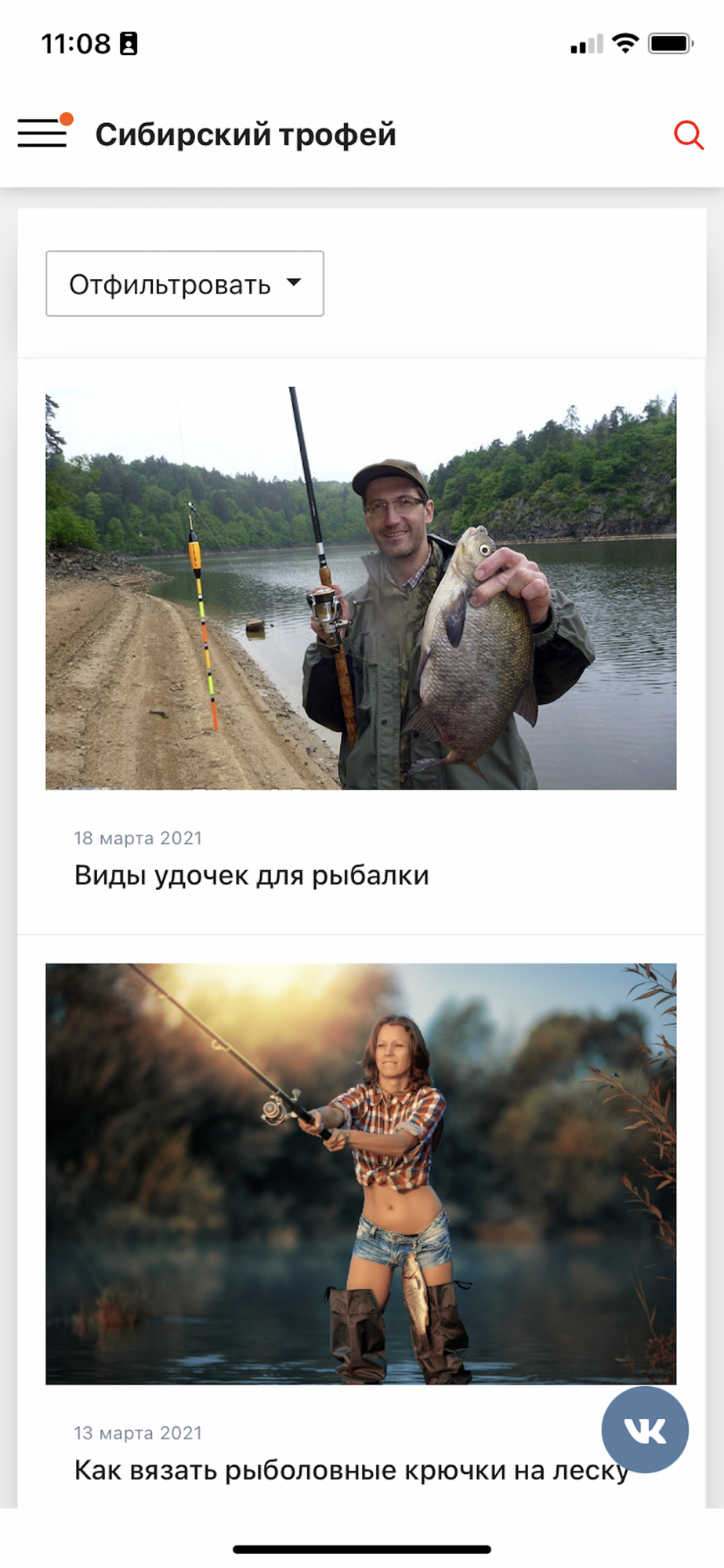Tap the red search icon
This screenshot has width=724, height=1568.
pyautogui.click(x=688, y=135)
